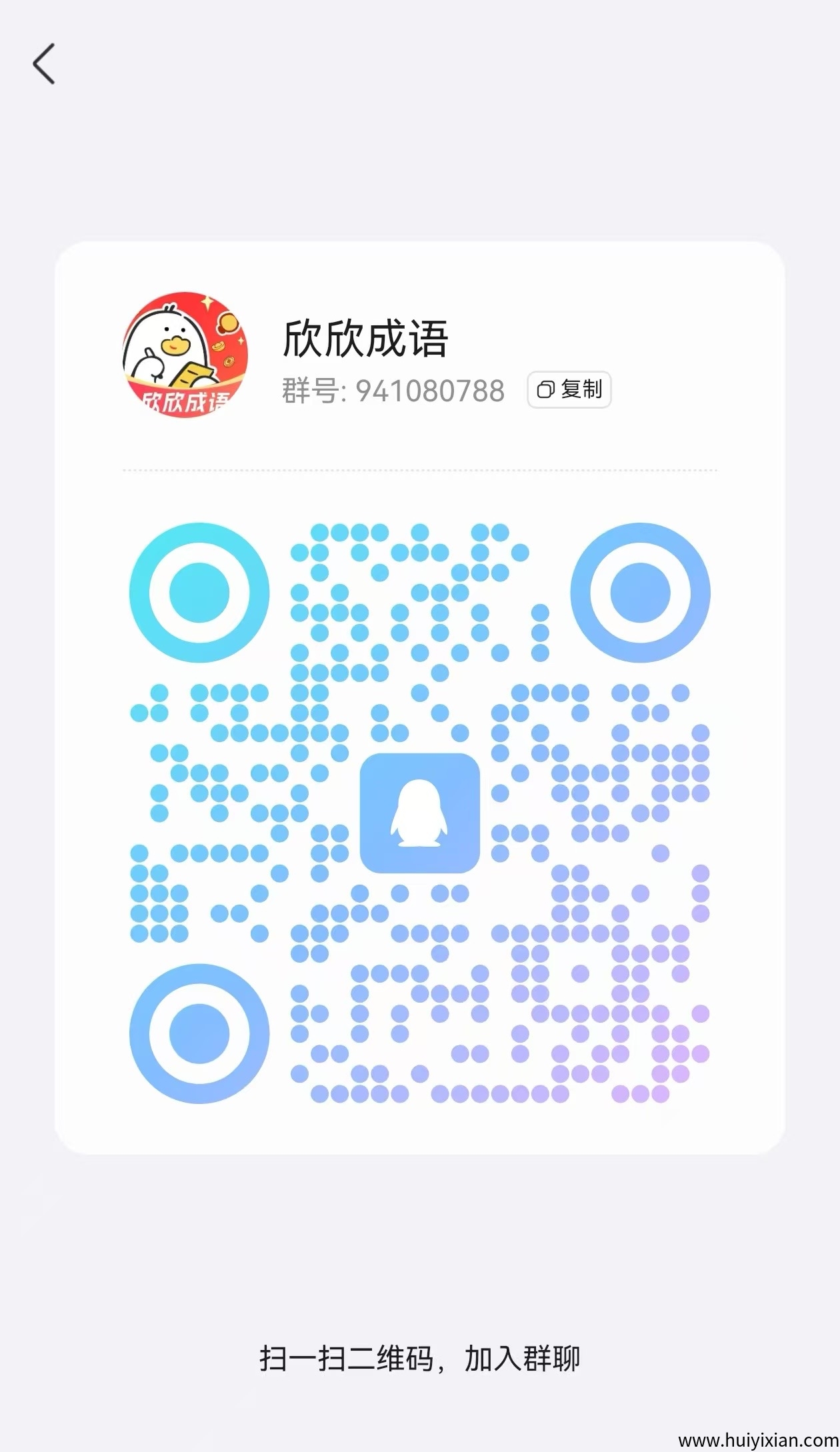Tap the dotted divider under the group info
Screen dimensions: 840x1452
point(420,471)
